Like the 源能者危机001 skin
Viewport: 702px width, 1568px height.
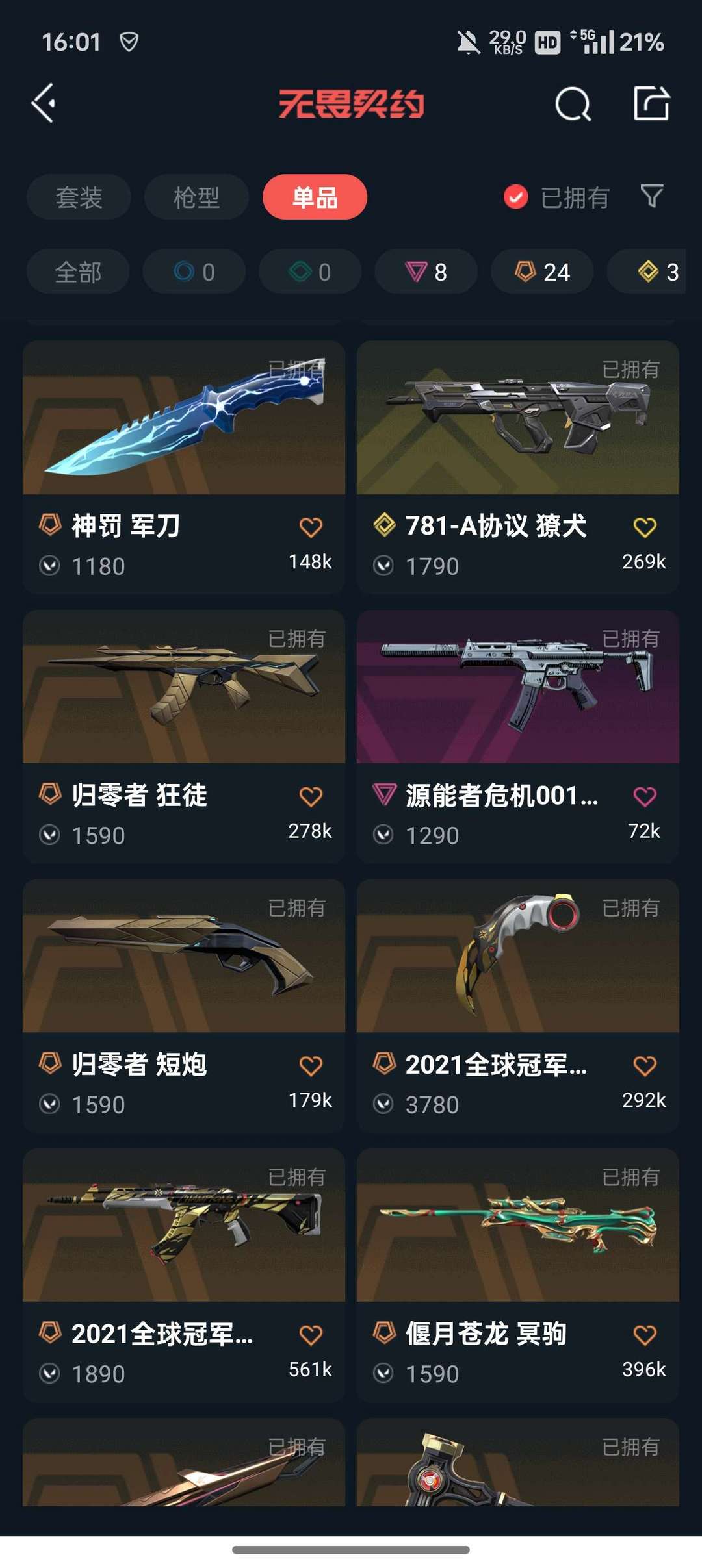644,796
